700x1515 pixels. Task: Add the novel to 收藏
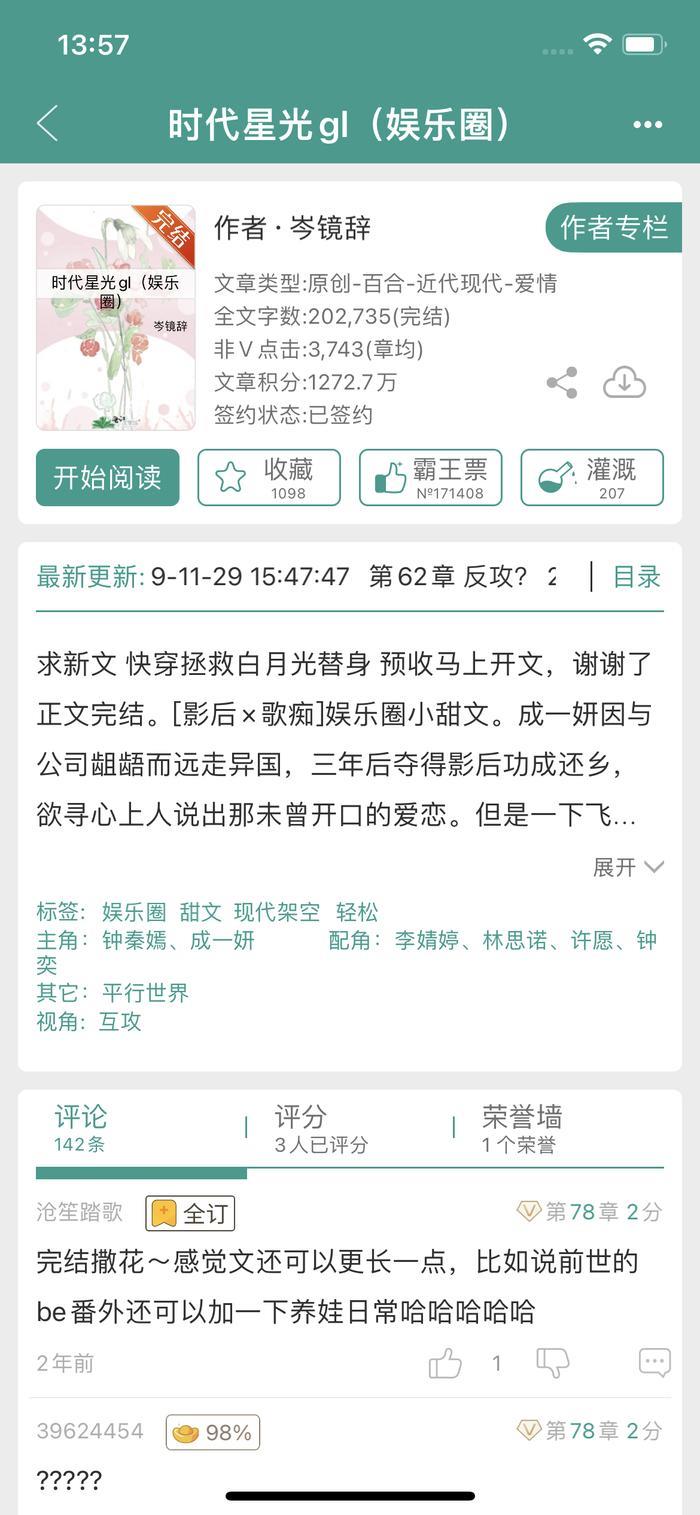(x=269, y=477)
